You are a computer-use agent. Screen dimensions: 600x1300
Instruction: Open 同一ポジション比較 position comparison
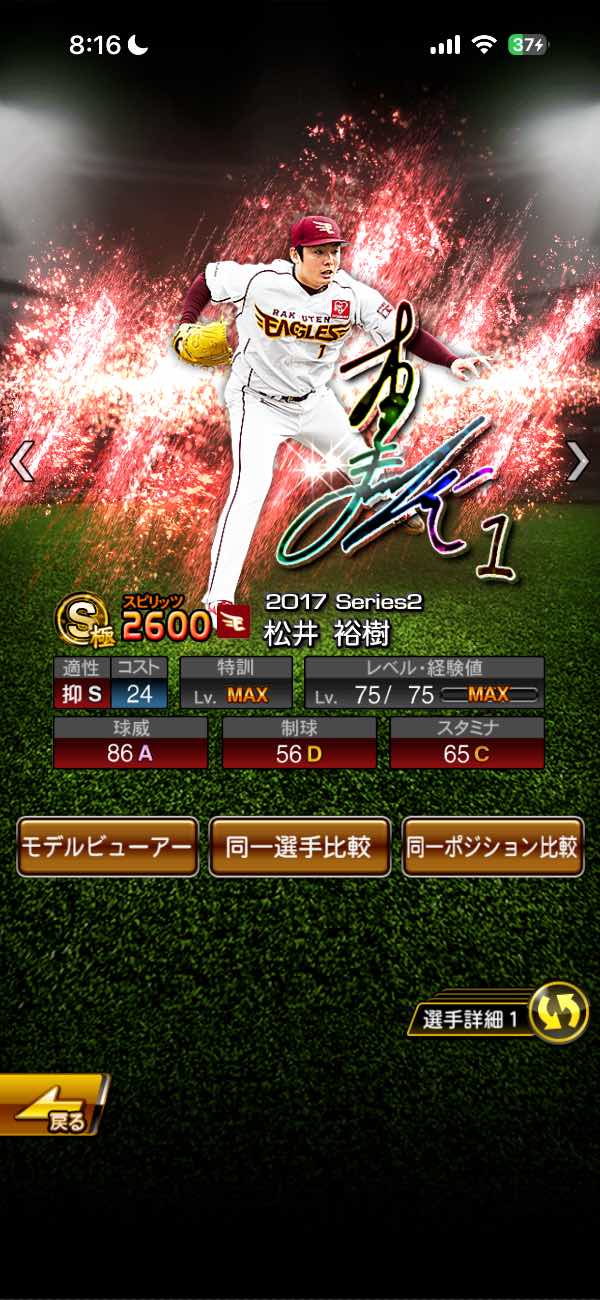click(492, 847)
